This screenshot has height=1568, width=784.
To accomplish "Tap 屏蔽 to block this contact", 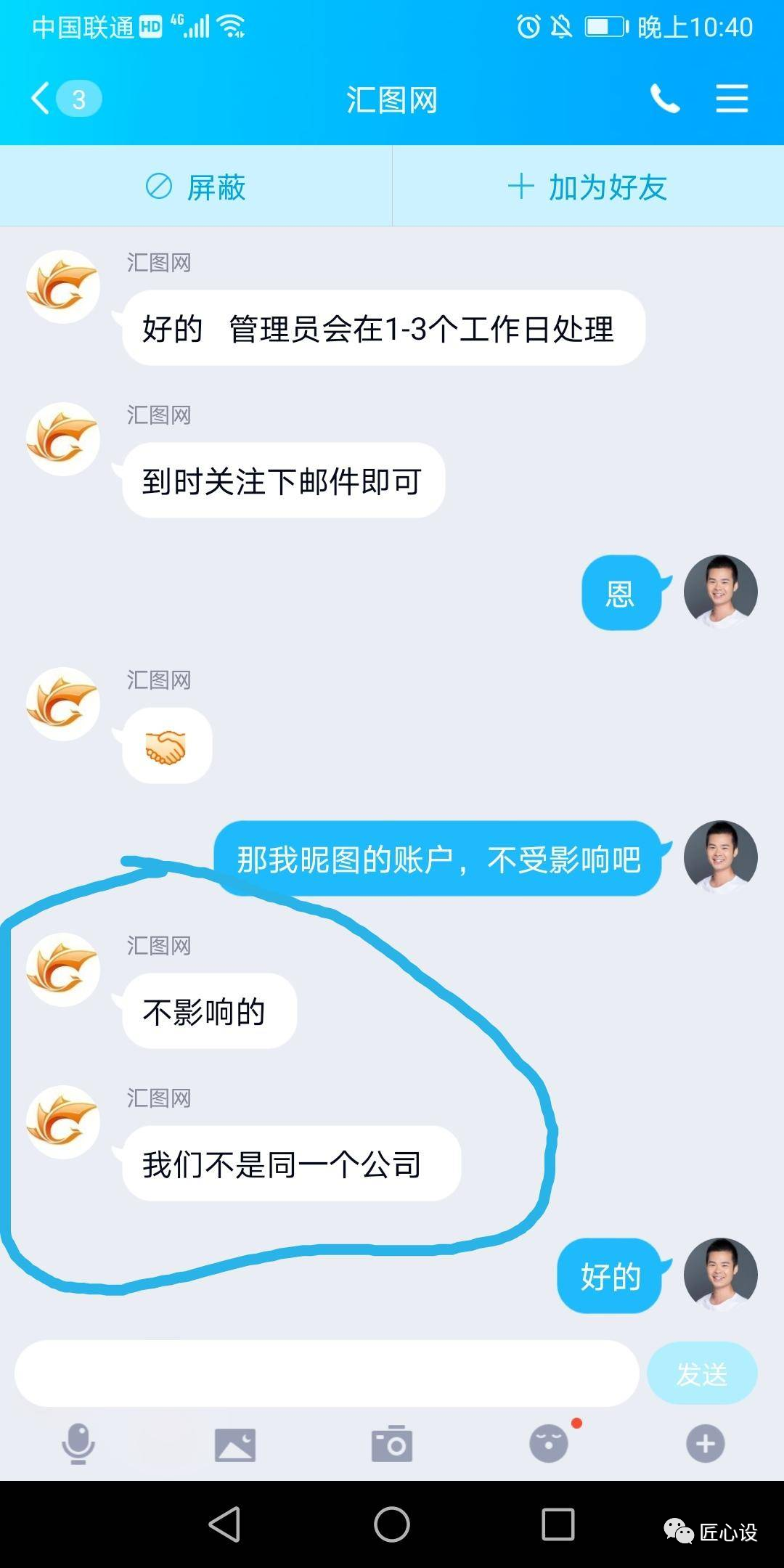I will tap(196, 187).
